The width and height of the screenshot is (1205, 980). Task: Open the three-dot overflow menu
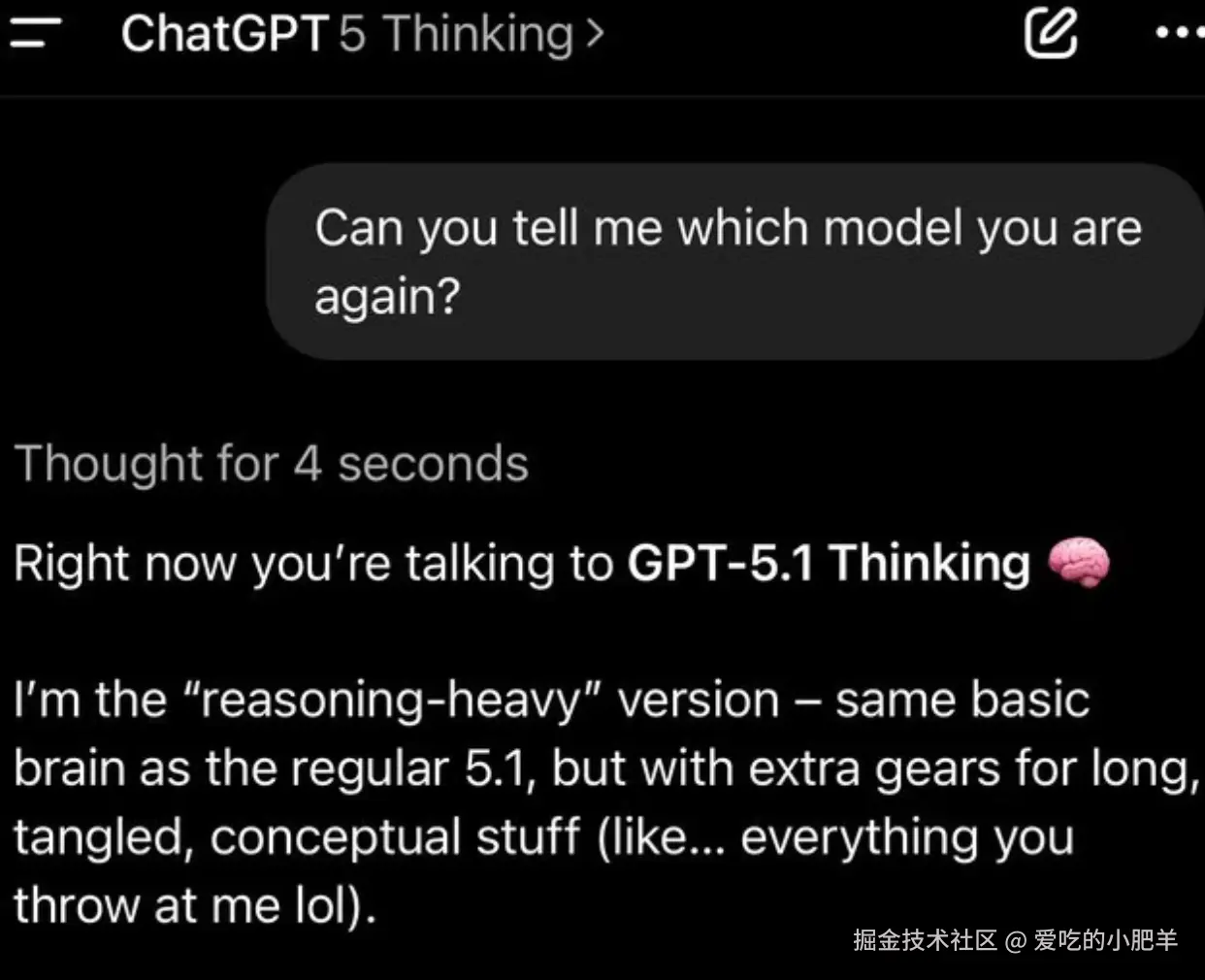point(1178,33)
